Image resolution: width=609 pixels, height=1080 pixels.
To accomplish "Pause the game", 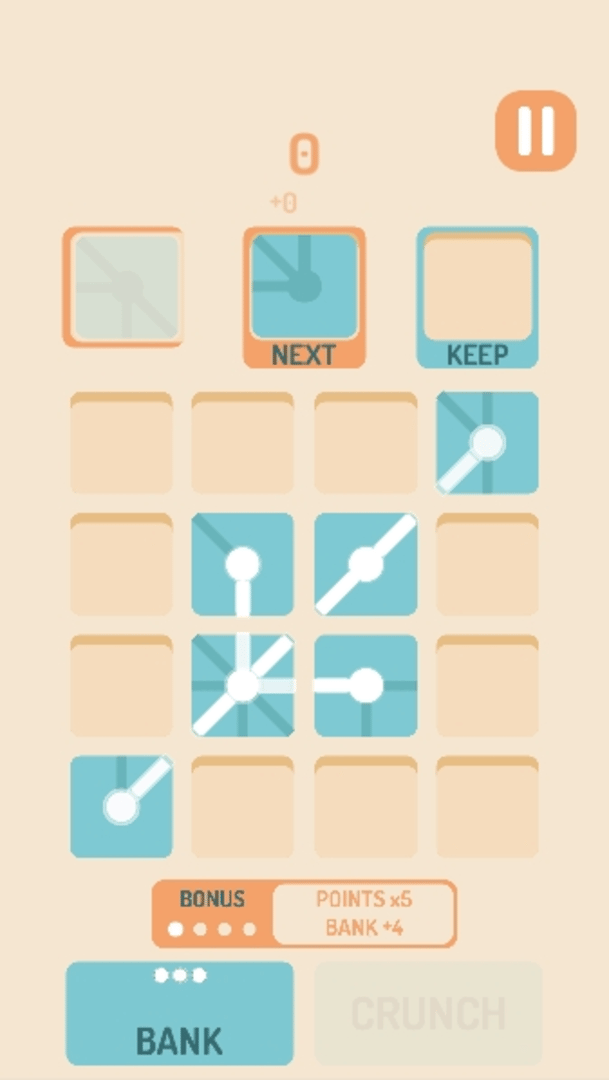I will (536, 130).
